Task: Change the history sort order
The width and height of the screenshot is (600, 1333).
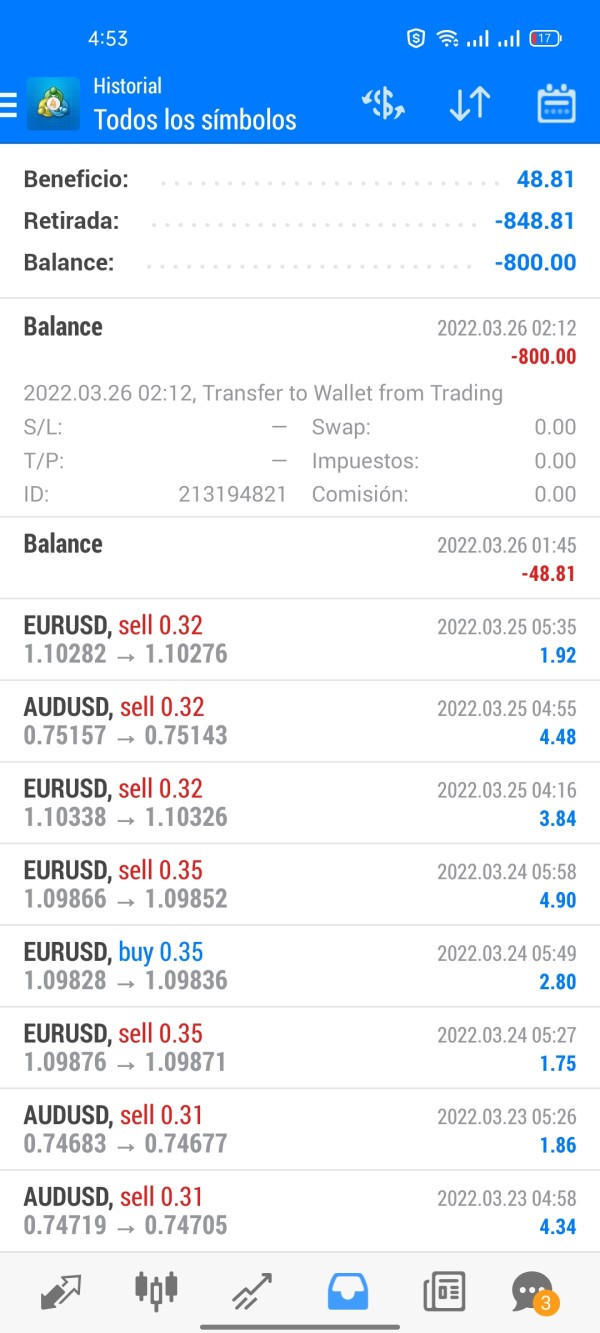Action: [469, 104]
